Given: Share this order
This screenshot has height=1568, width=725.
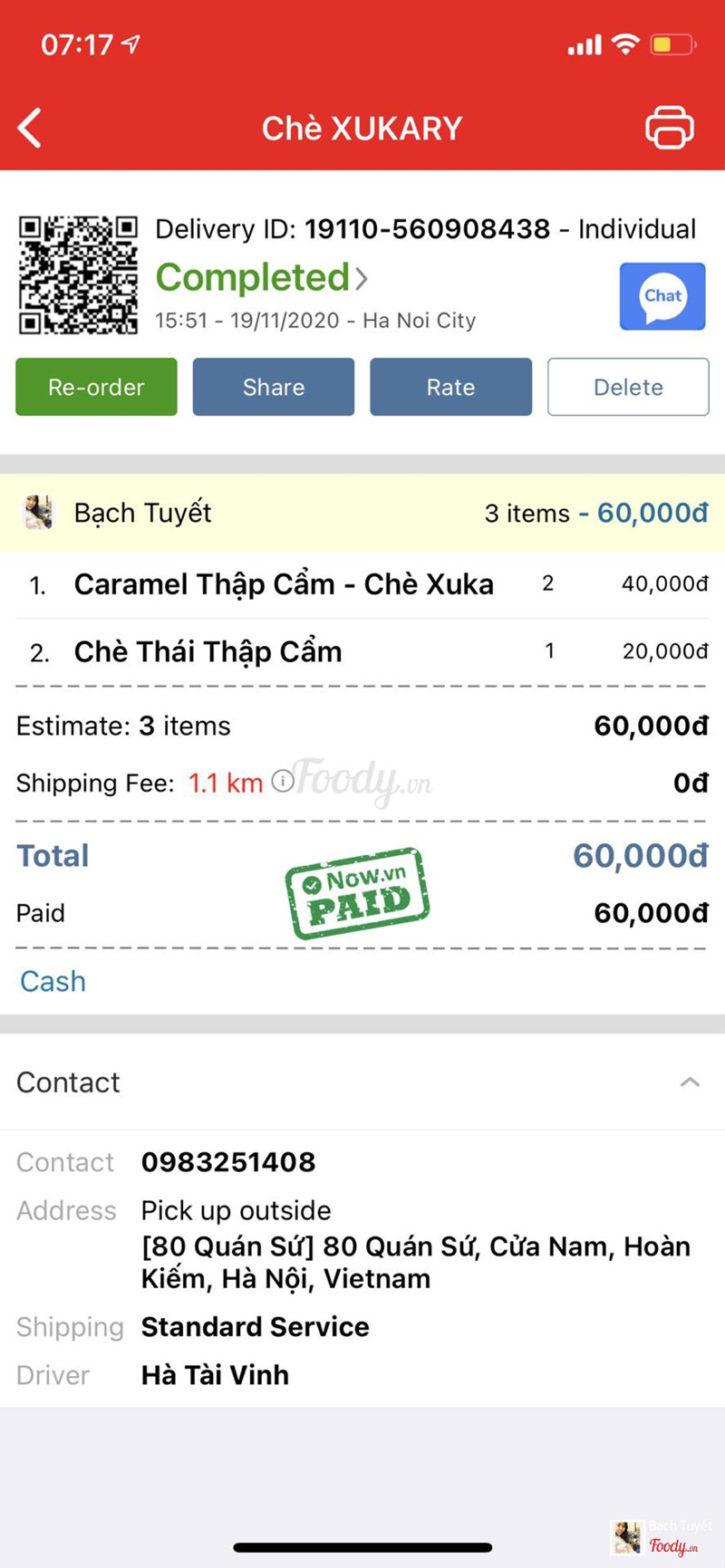Looking at the screenshot, I should 273,387.
